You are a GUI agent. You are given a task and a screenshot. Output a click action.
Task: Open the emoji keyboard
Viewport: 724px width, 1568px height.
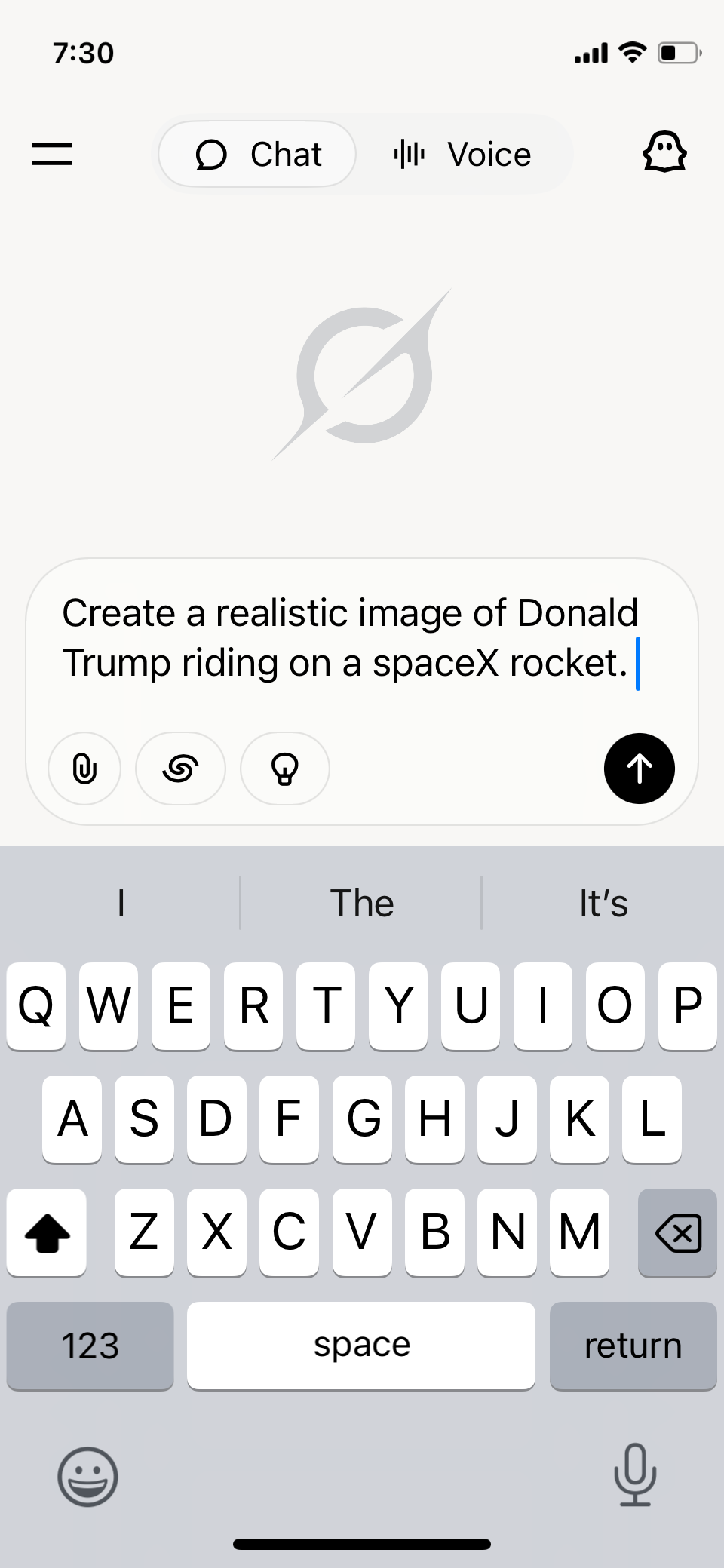point(88,1476)
